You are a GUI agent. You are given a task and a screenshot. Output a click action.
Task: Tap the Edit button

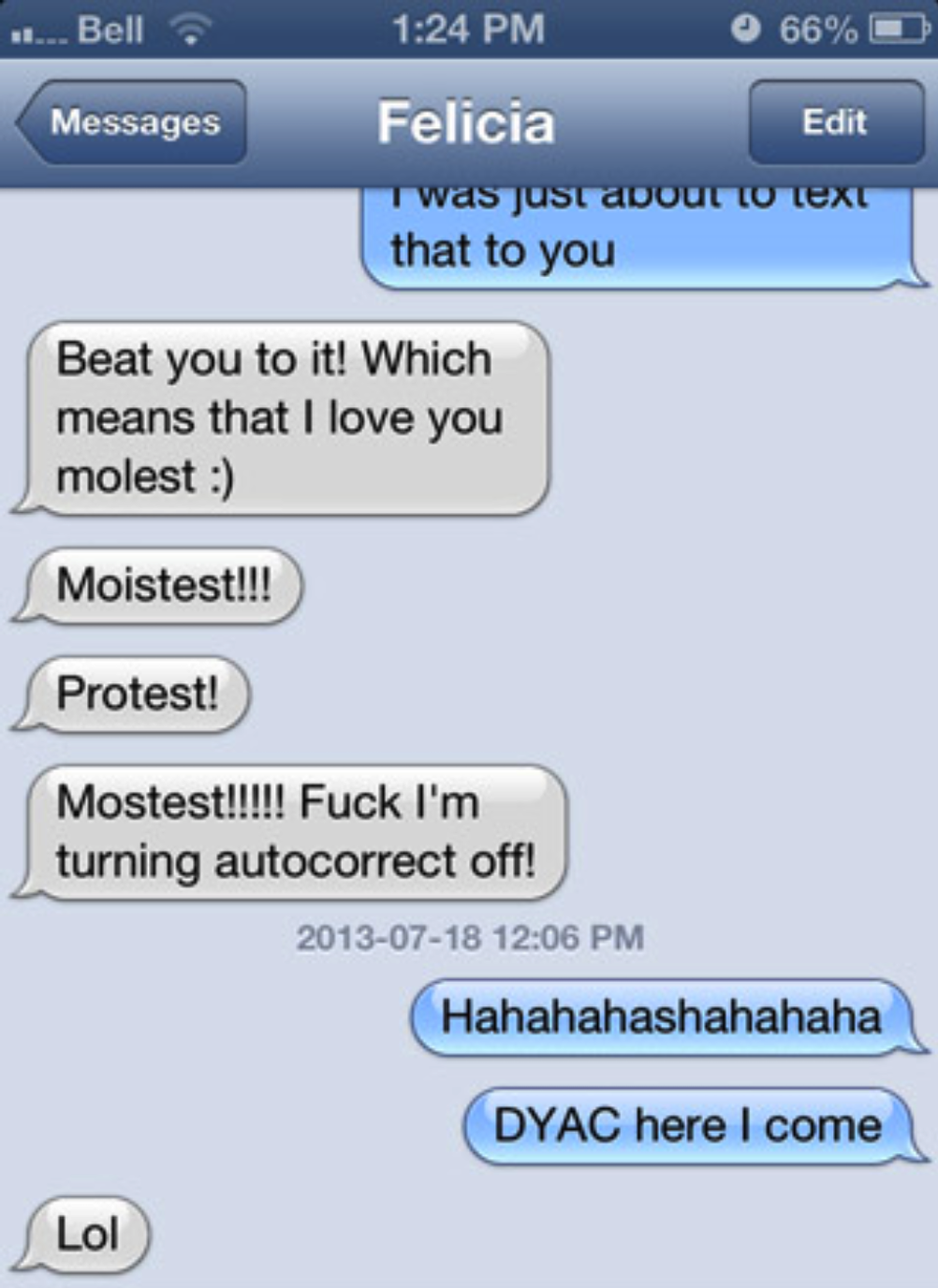click(835, 123)
